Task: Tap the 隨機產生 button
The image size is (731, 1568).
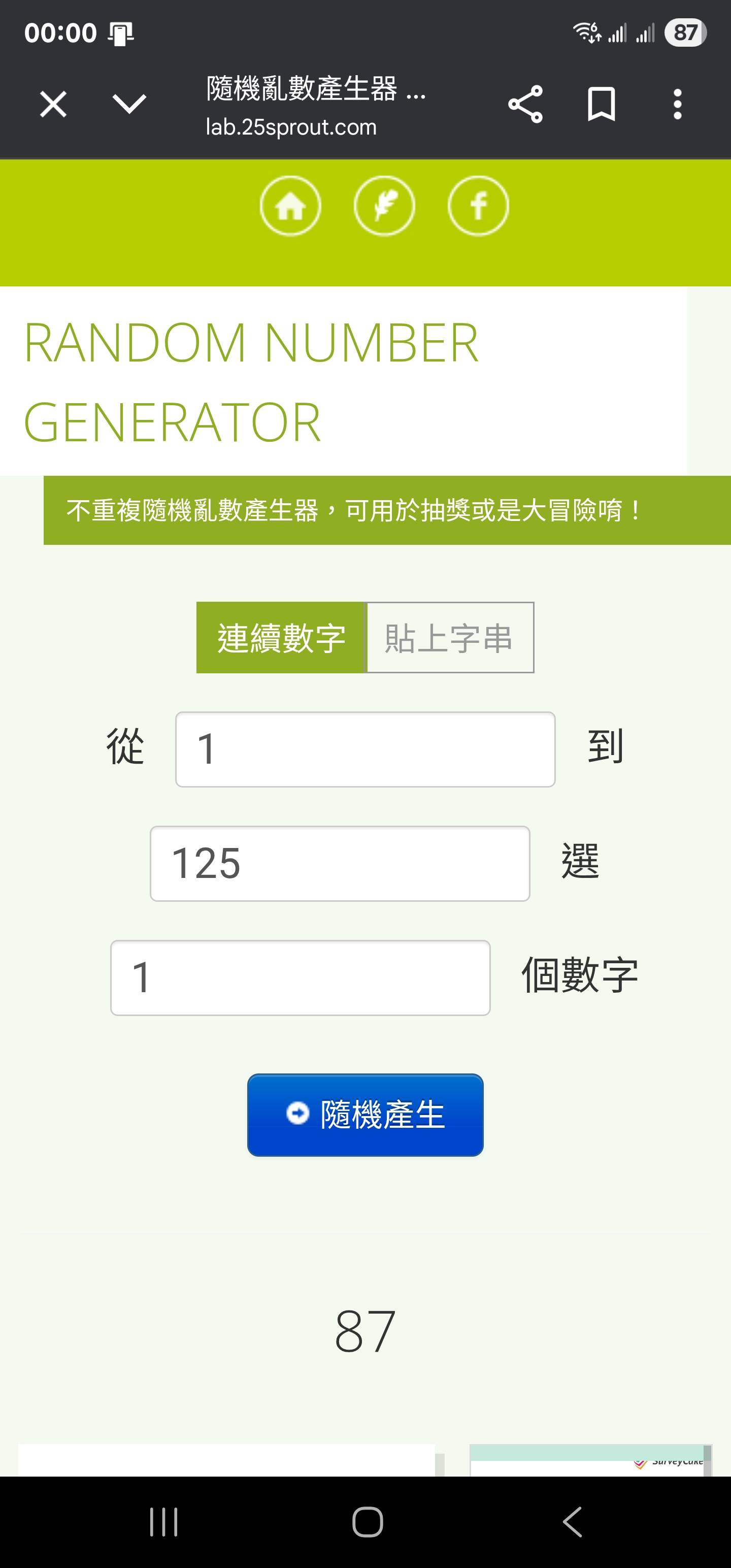Action: (x=365, y=1115)
